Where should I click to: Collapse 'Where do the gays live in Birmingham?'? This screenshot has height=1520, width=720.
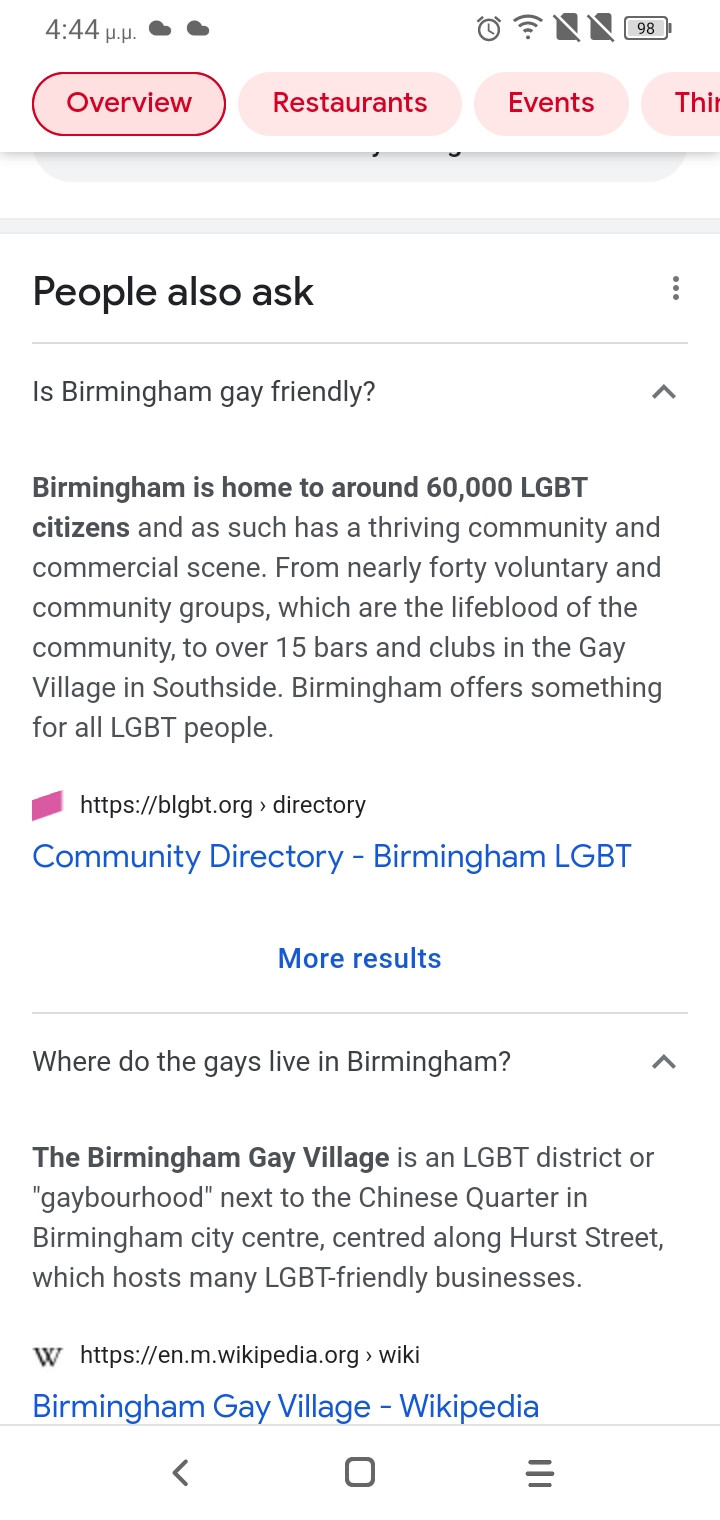tap(663, 1062)
